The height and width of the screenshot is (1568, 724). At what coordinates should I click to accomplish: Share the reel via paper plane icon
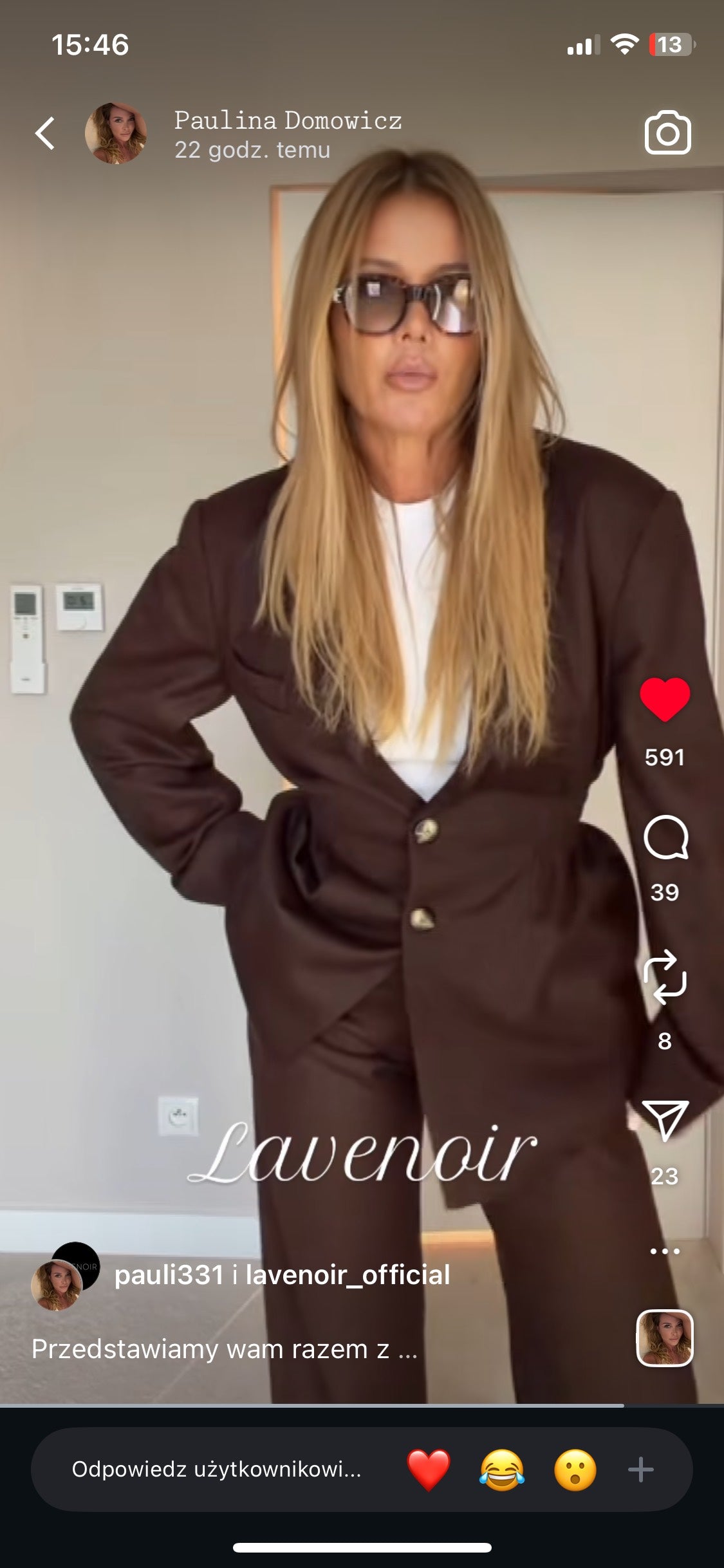[x=665, y=1120]
